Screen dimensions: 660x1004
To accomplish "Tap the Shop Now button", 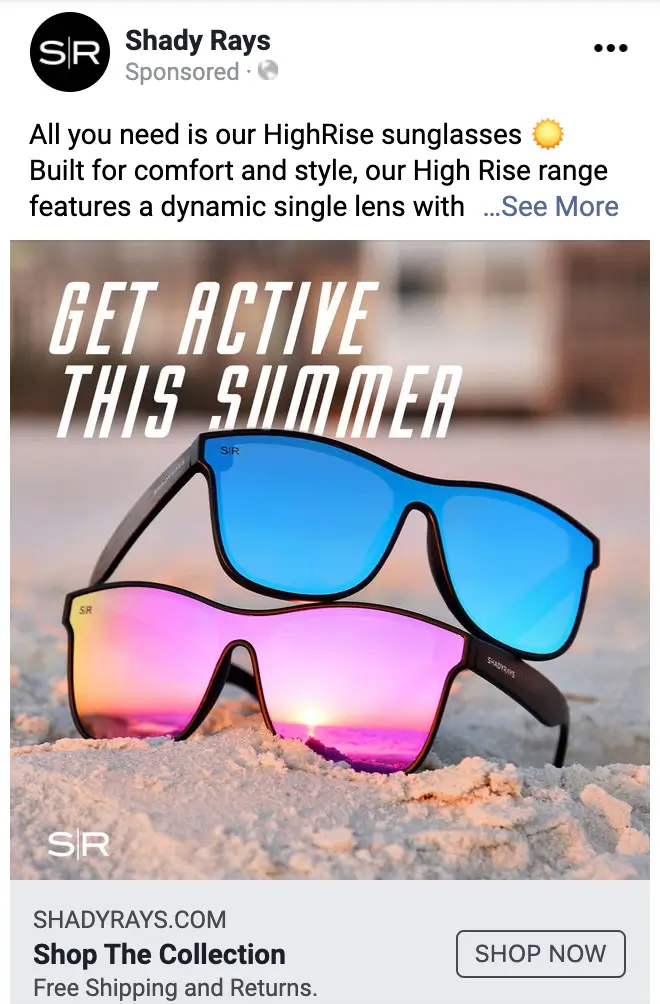I will pos(540,954).
